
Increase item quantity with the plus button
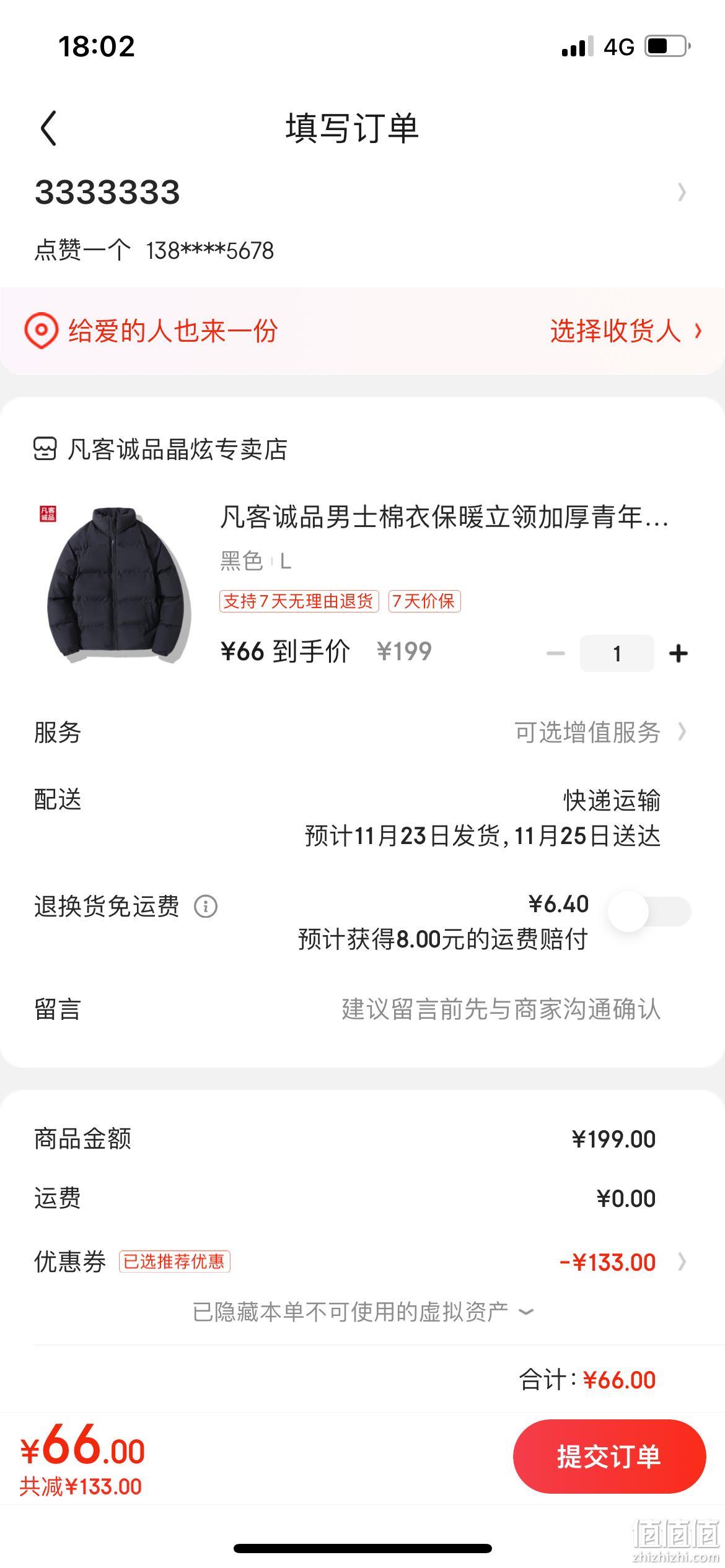679,653
